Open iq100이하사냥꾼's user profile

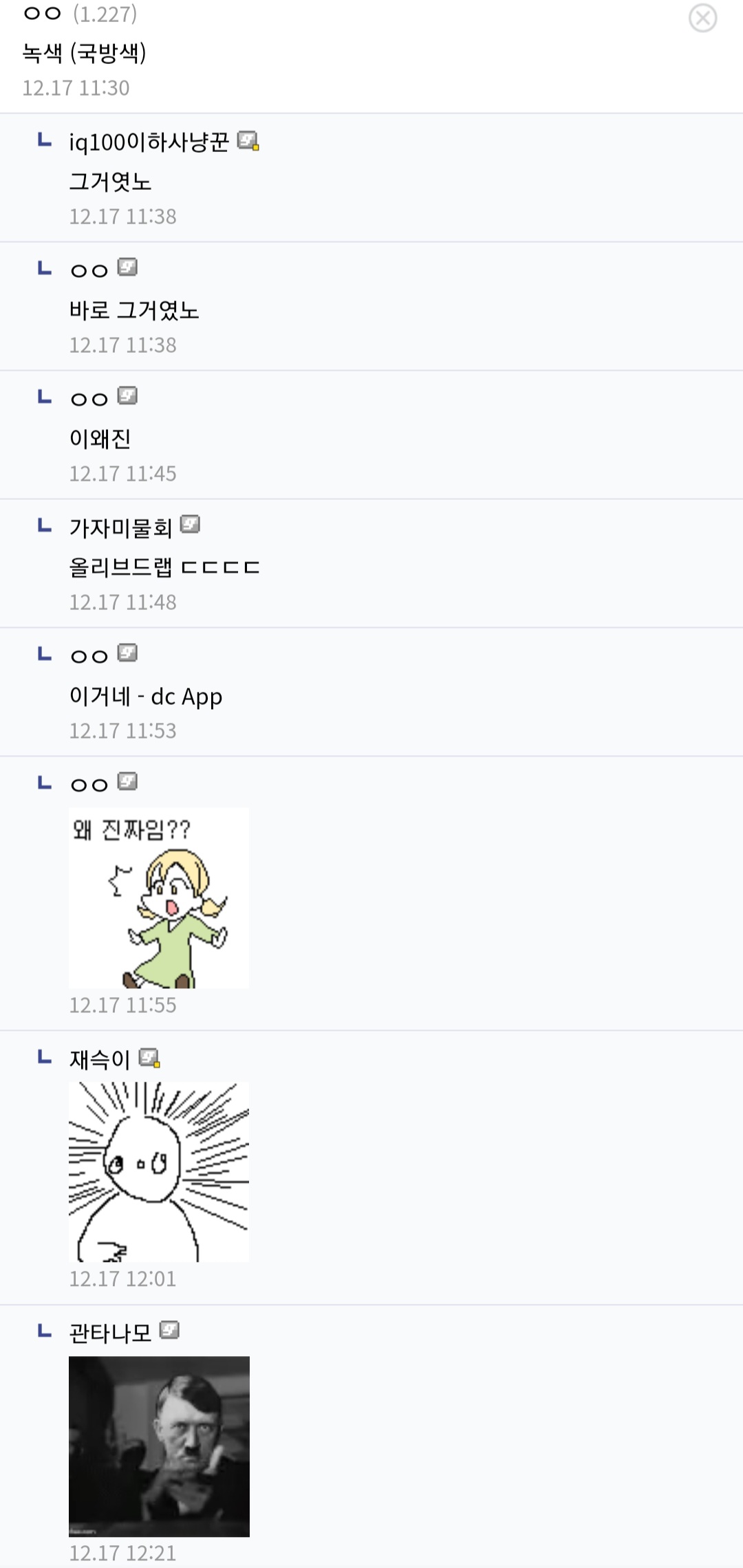[149, 142]
